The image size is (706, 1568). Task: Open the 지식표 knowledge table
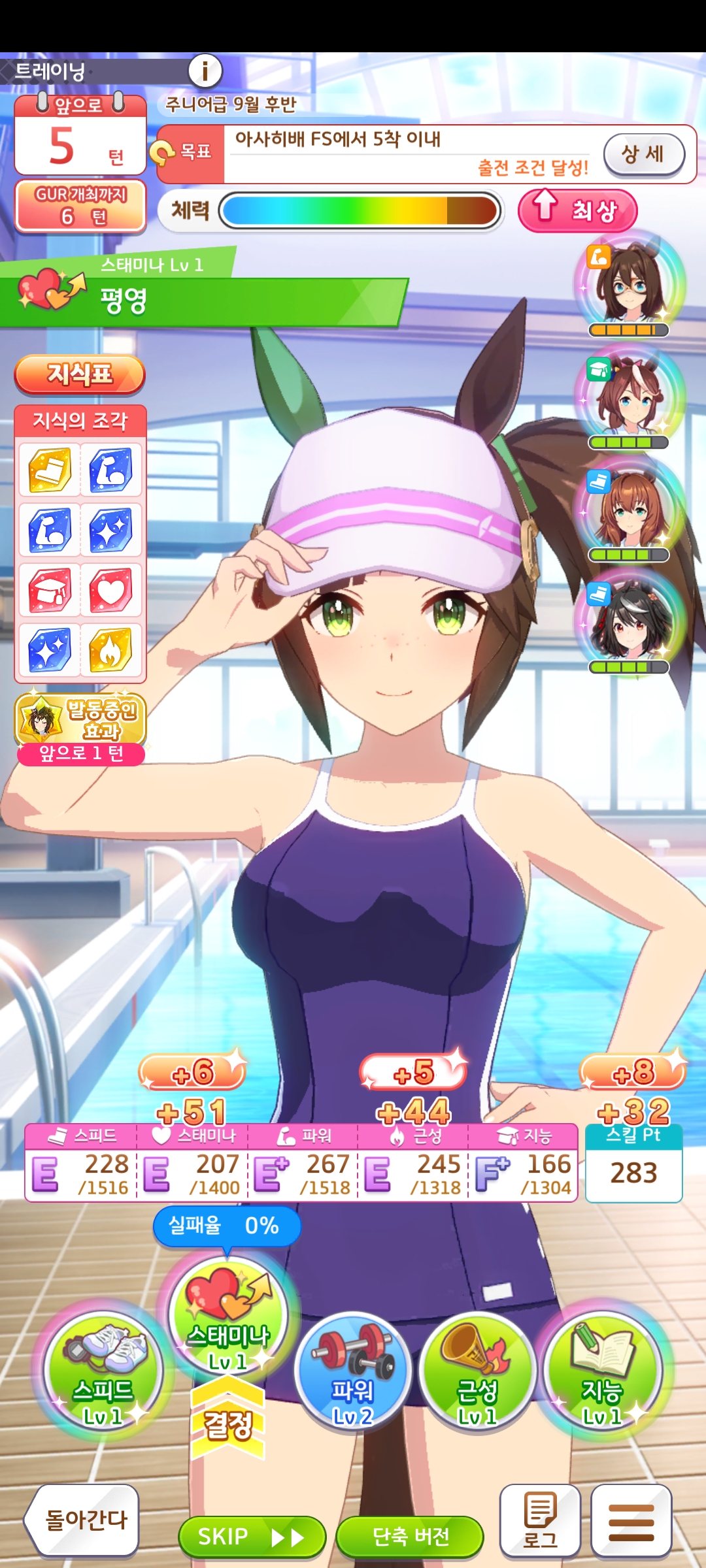[80, 375]
